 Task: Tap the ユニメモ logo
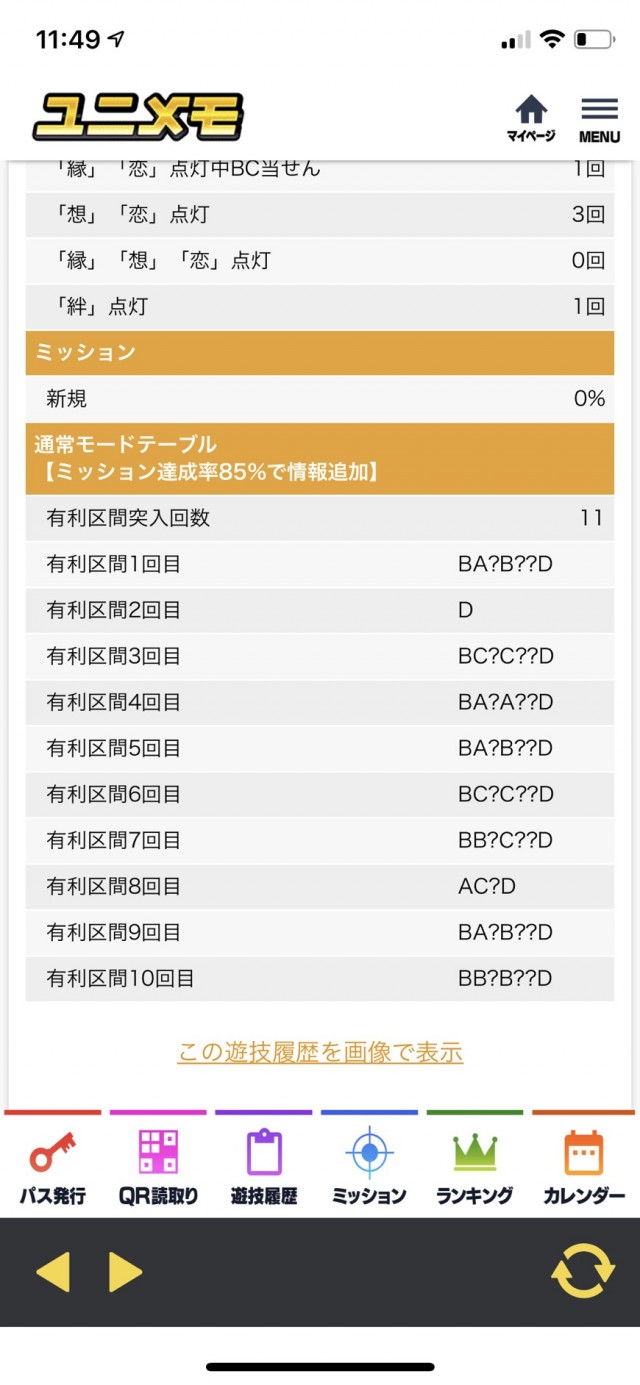coord(138,117)
